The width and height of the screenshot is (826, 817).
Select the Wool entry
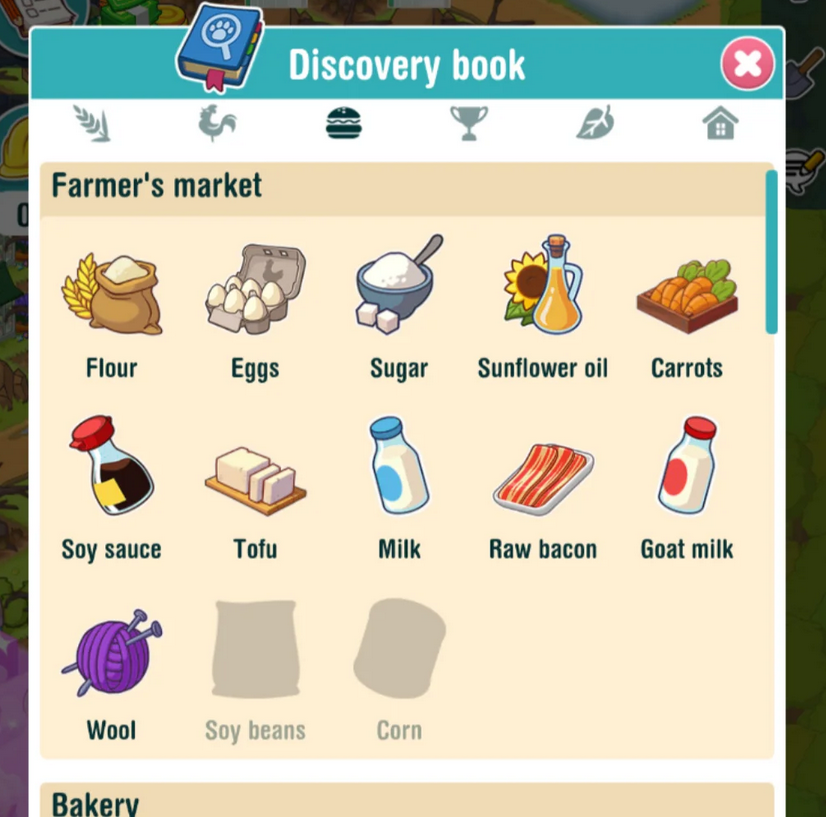(111, 655)
